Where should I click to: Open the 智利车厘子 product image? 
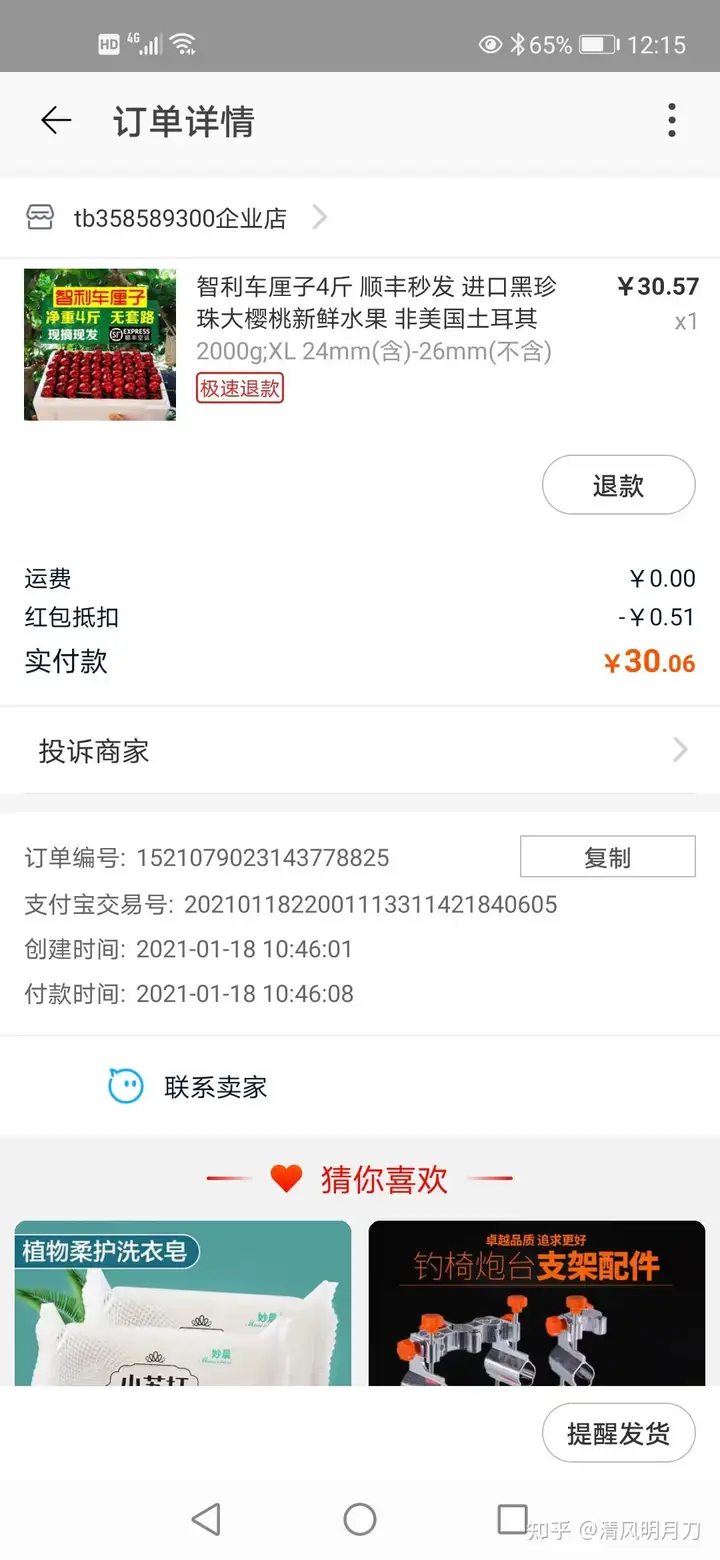click(100, 344)
